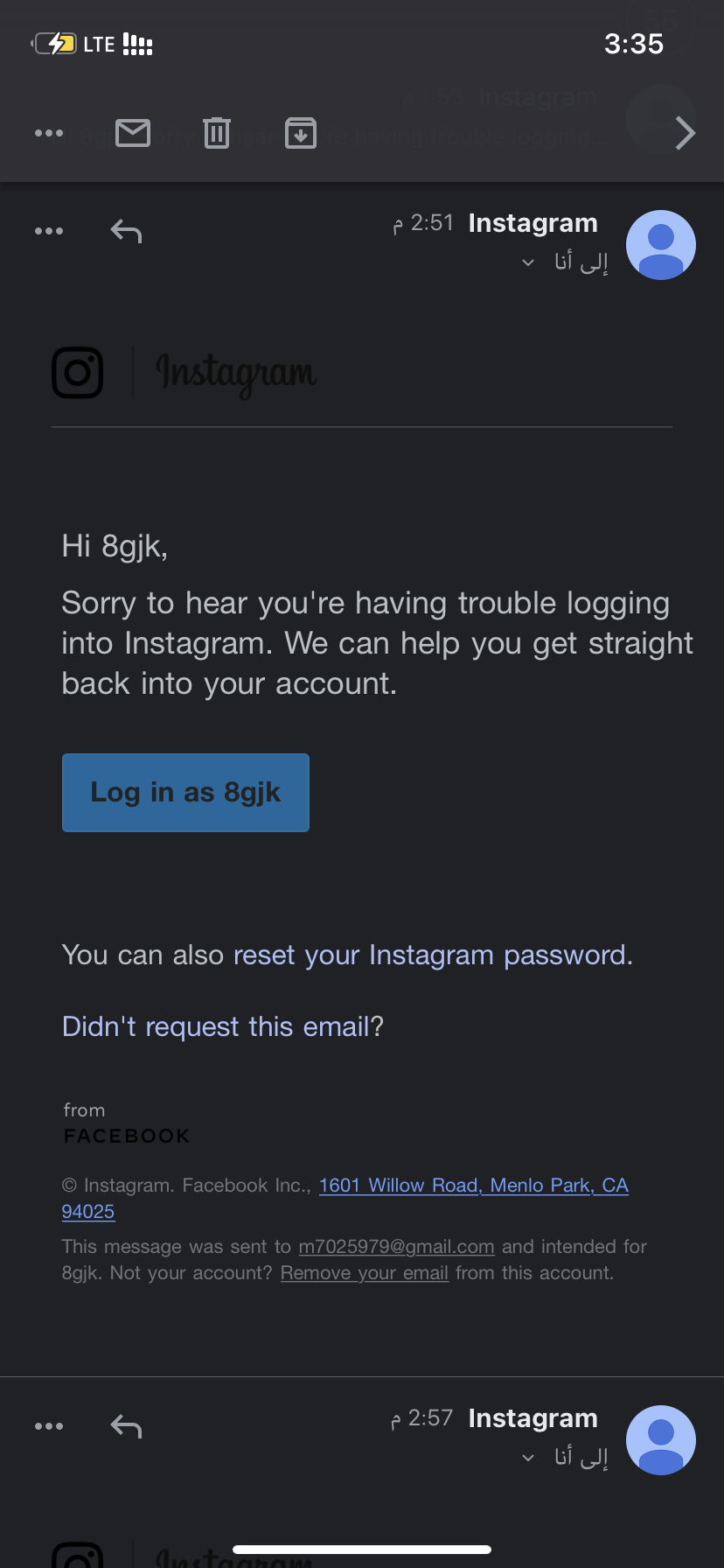Viewport: 724px width, 1568px height.
Task: View sender avatar on the 2:51 message
Action: click(x=661, y=245)
